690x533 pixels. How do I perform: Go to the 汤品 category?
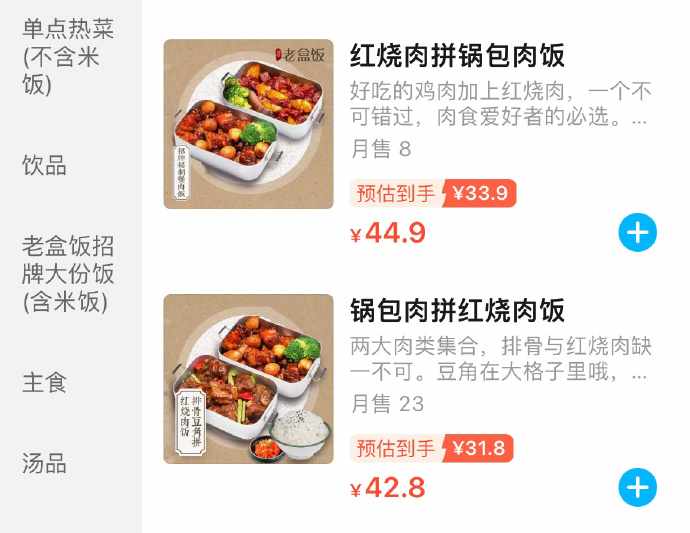click(x=45, y=463)
